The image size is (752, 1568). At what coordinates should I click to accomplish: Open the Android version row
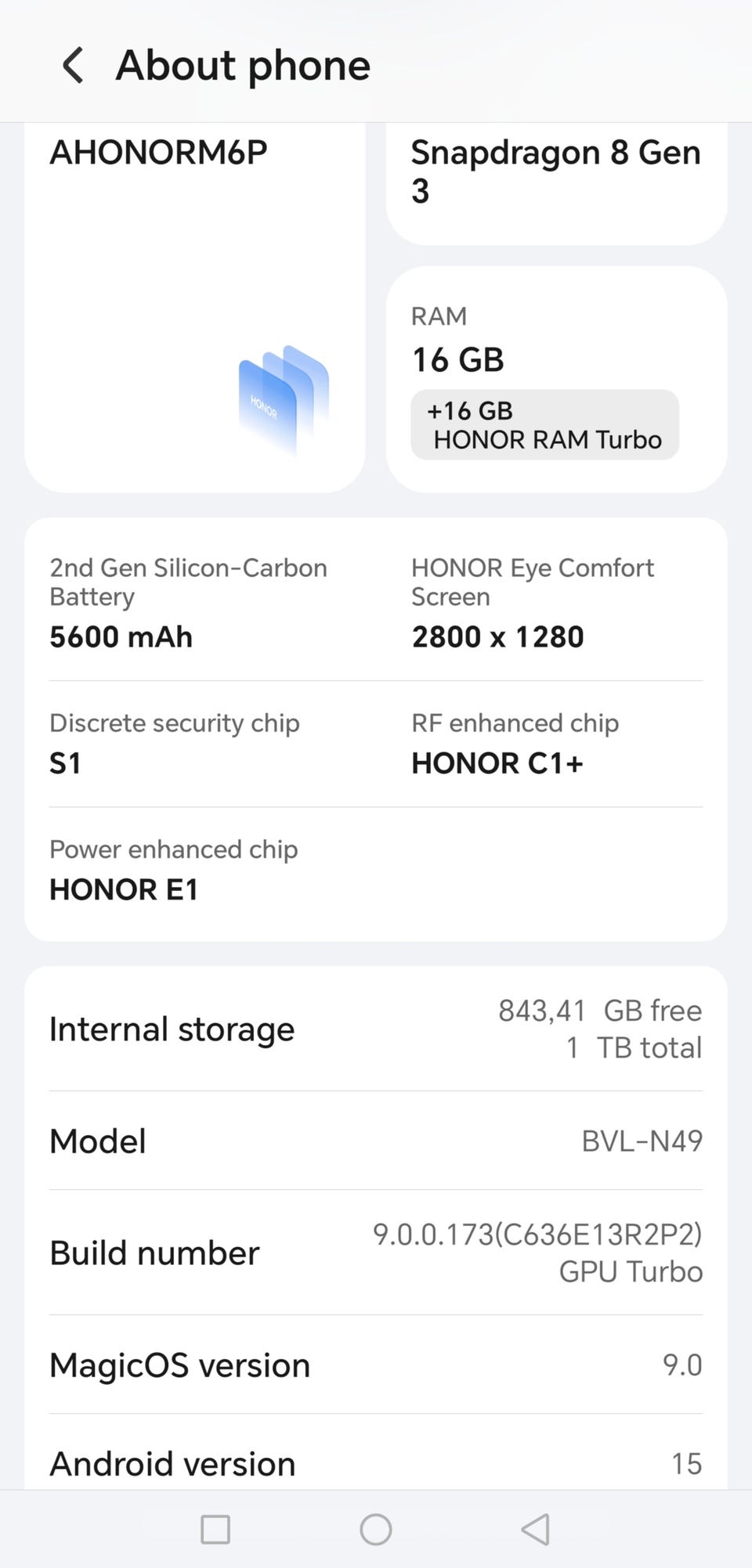pos(375,1462)
